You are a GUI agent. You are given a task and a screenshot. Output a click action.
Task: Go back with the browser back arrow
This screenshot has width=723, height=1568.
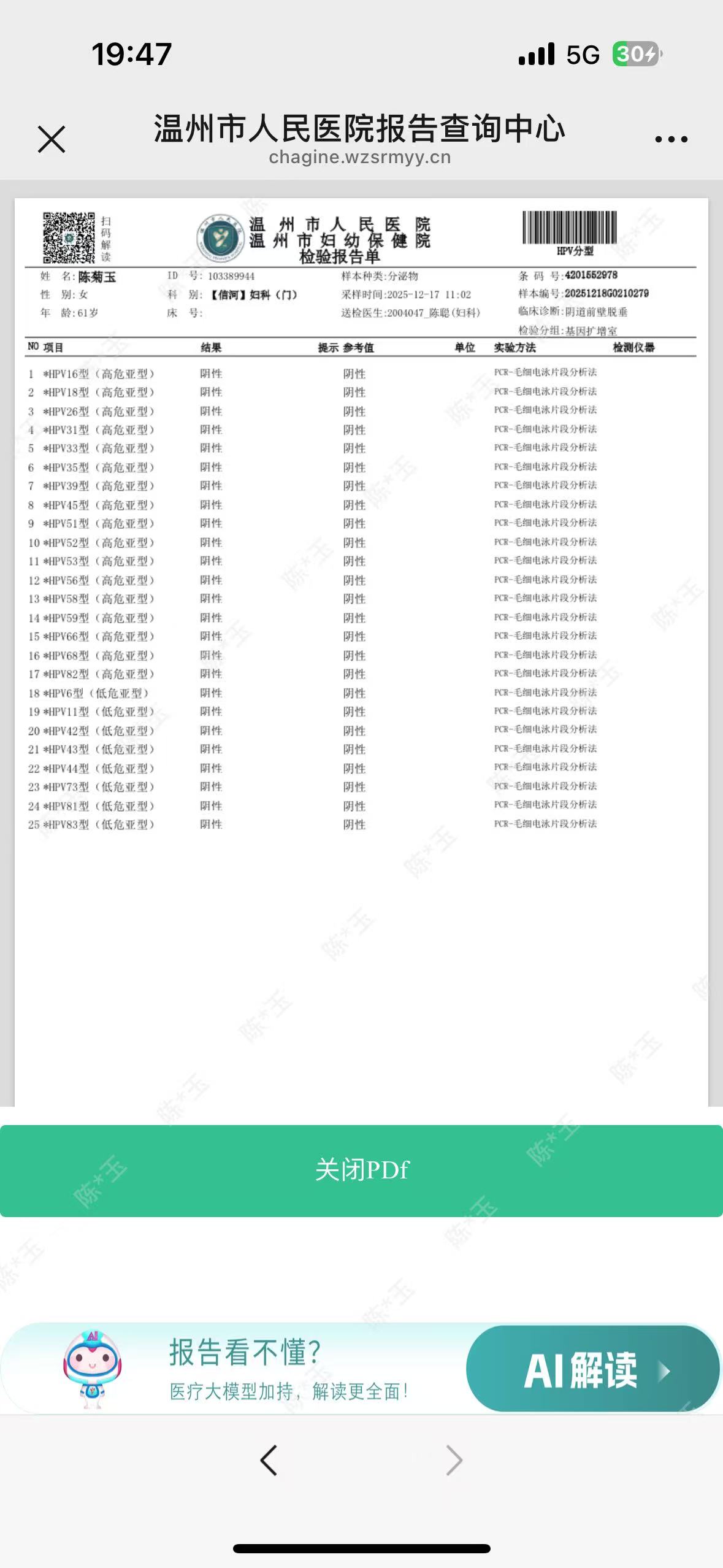coord(269,1460)
